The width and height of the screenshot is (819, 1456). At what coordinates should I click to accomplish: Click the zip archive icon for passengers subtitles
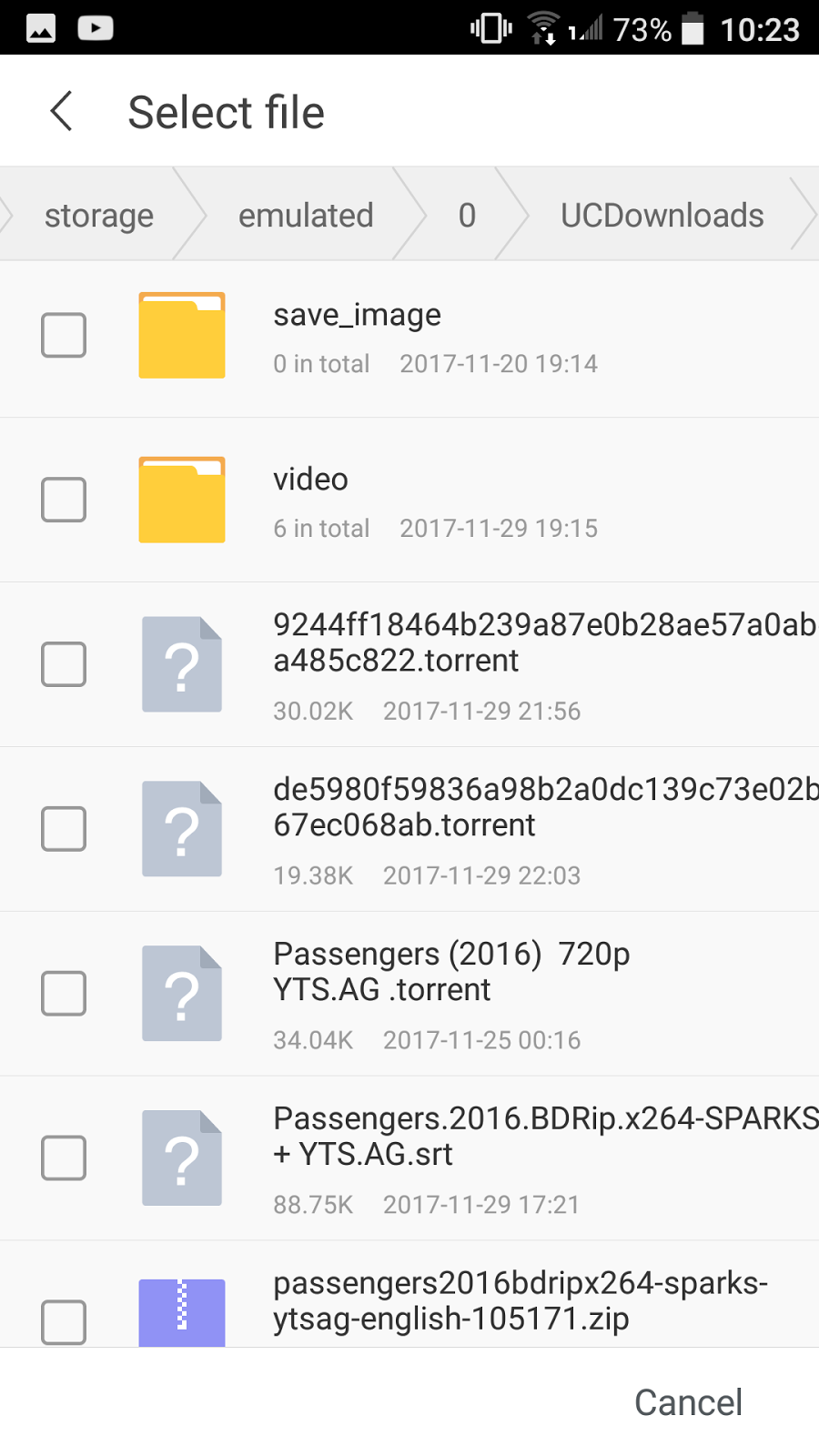[x=181, y=1313]
